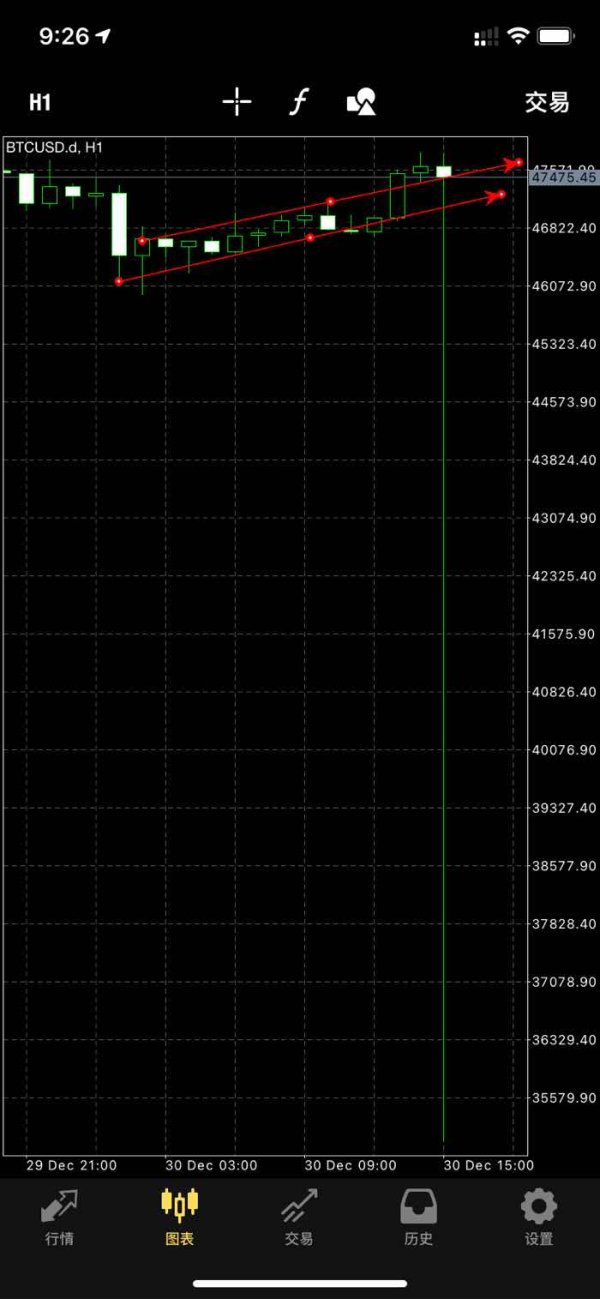This screenshot has height=1299, width=600.
Task: Tap 交易 in the top bar
Action: pyautogui.click(x=547, y=102)
